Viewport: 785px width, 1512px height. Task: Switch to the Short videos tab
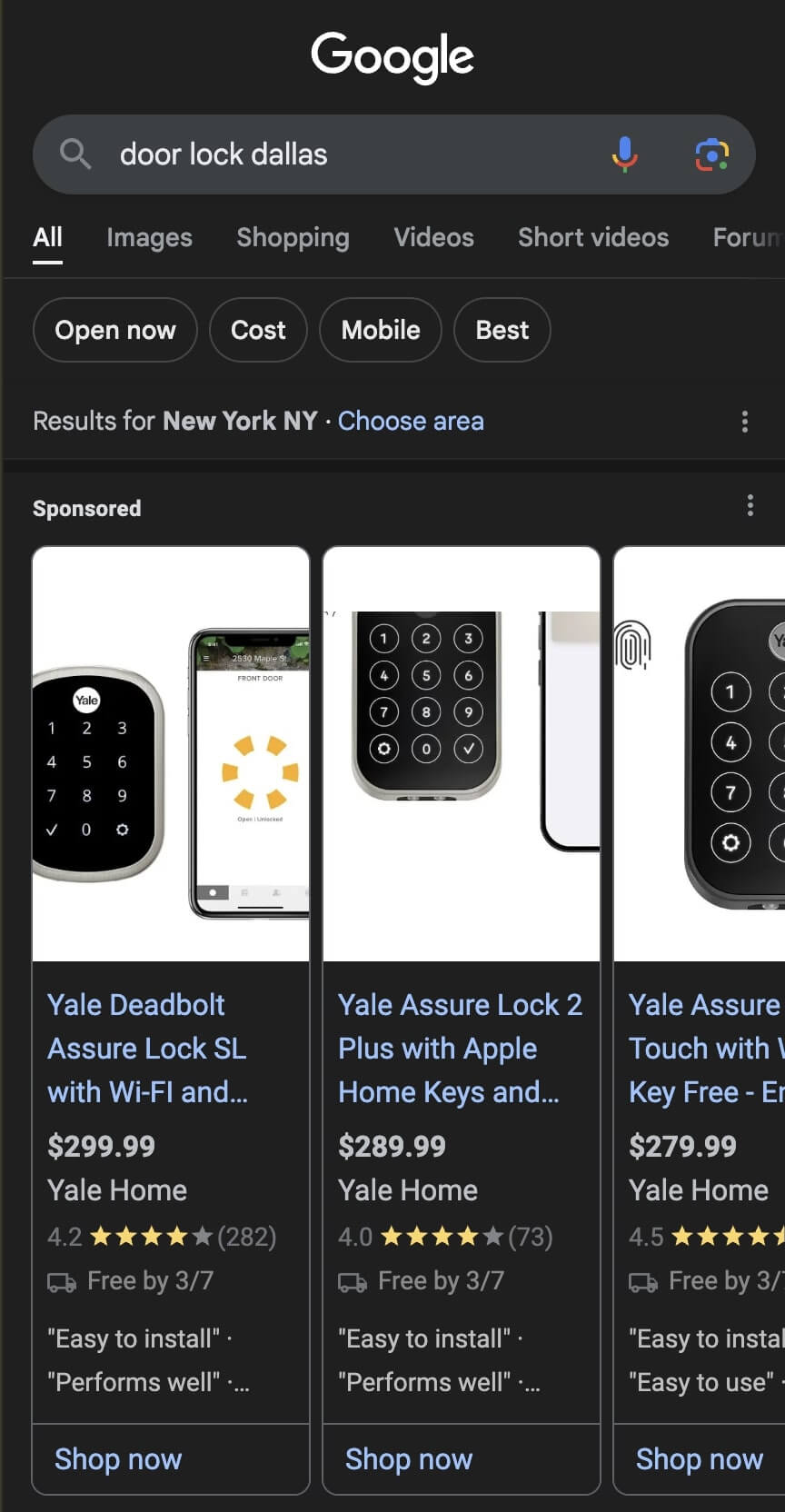(592, 238)
